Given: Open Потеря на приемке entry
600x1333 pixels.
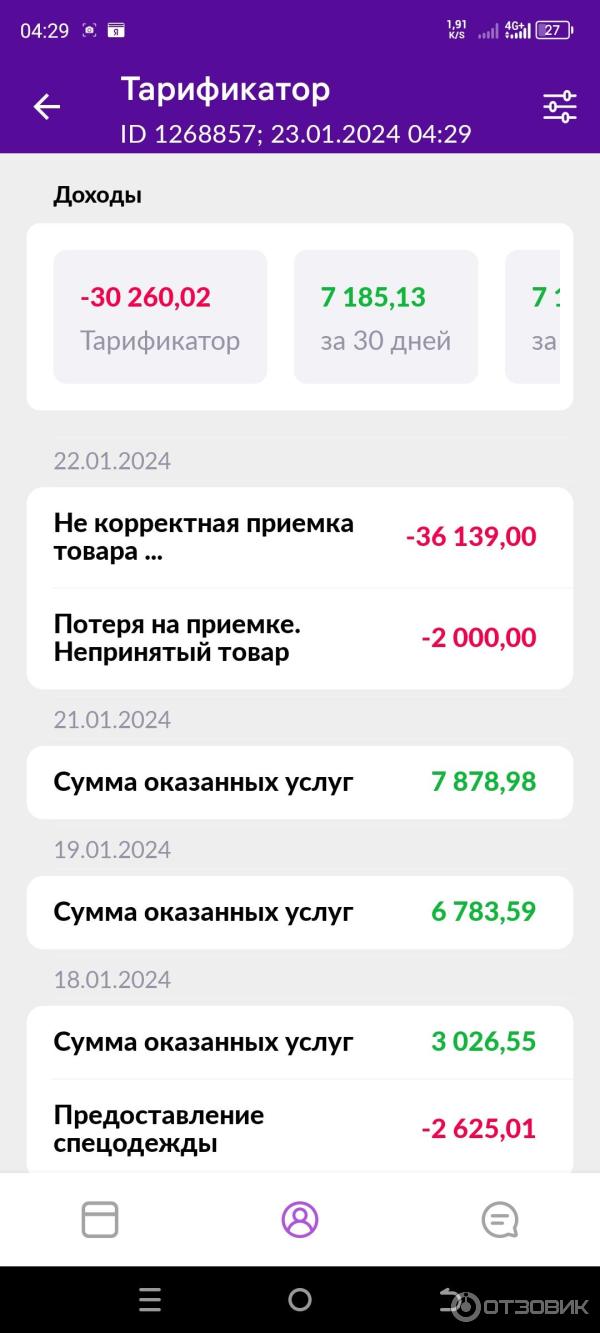Looking at the screenshot, I should click(x=300, y=638).
